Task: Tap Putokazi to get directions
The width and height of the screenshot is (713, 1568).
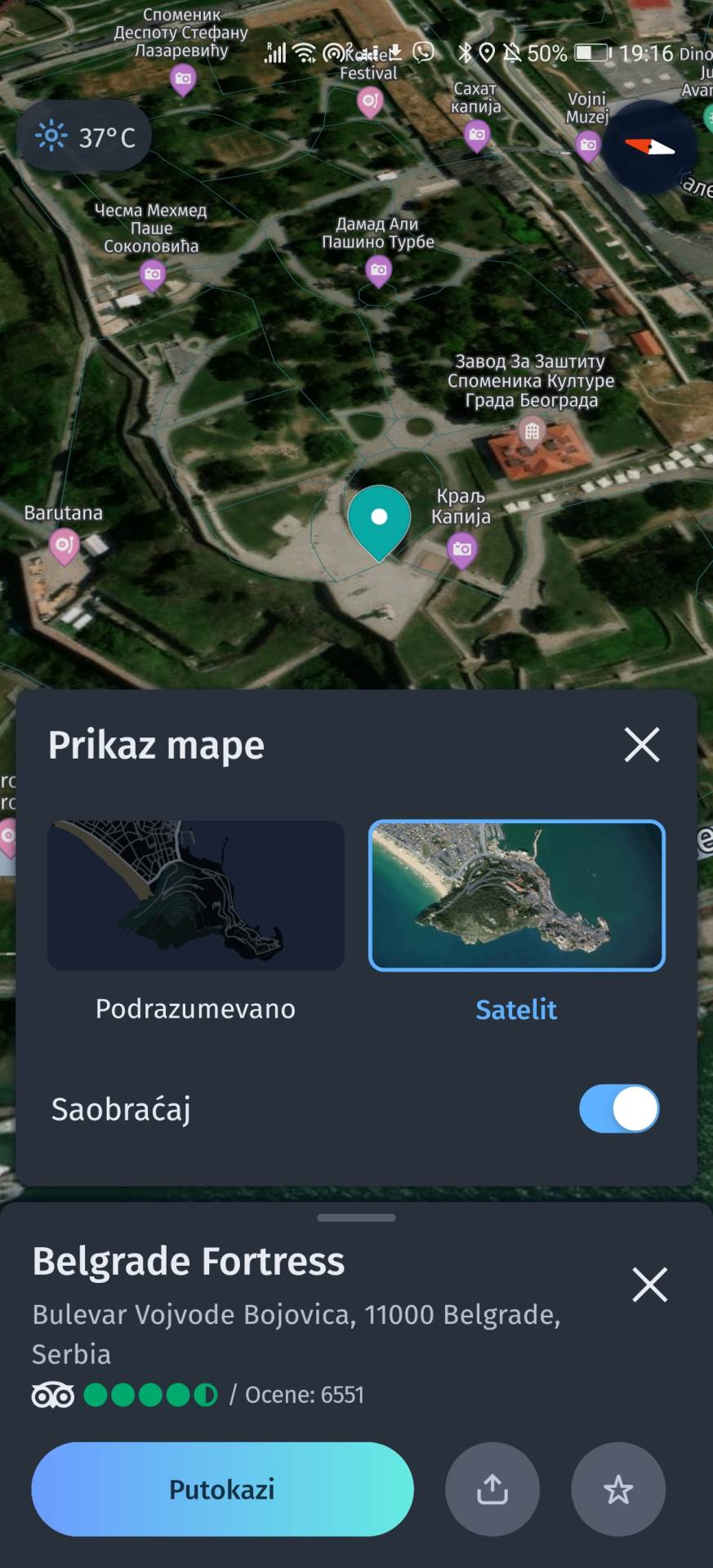Action: click(222, 1489)
